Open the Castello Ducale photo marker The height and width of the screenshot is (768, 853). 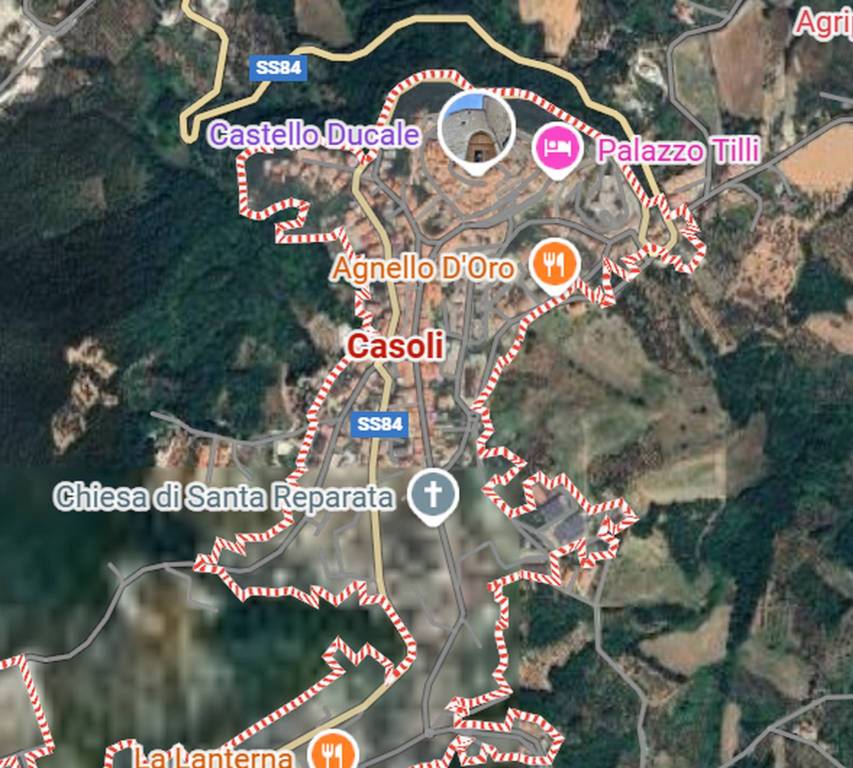coord(477,129)
